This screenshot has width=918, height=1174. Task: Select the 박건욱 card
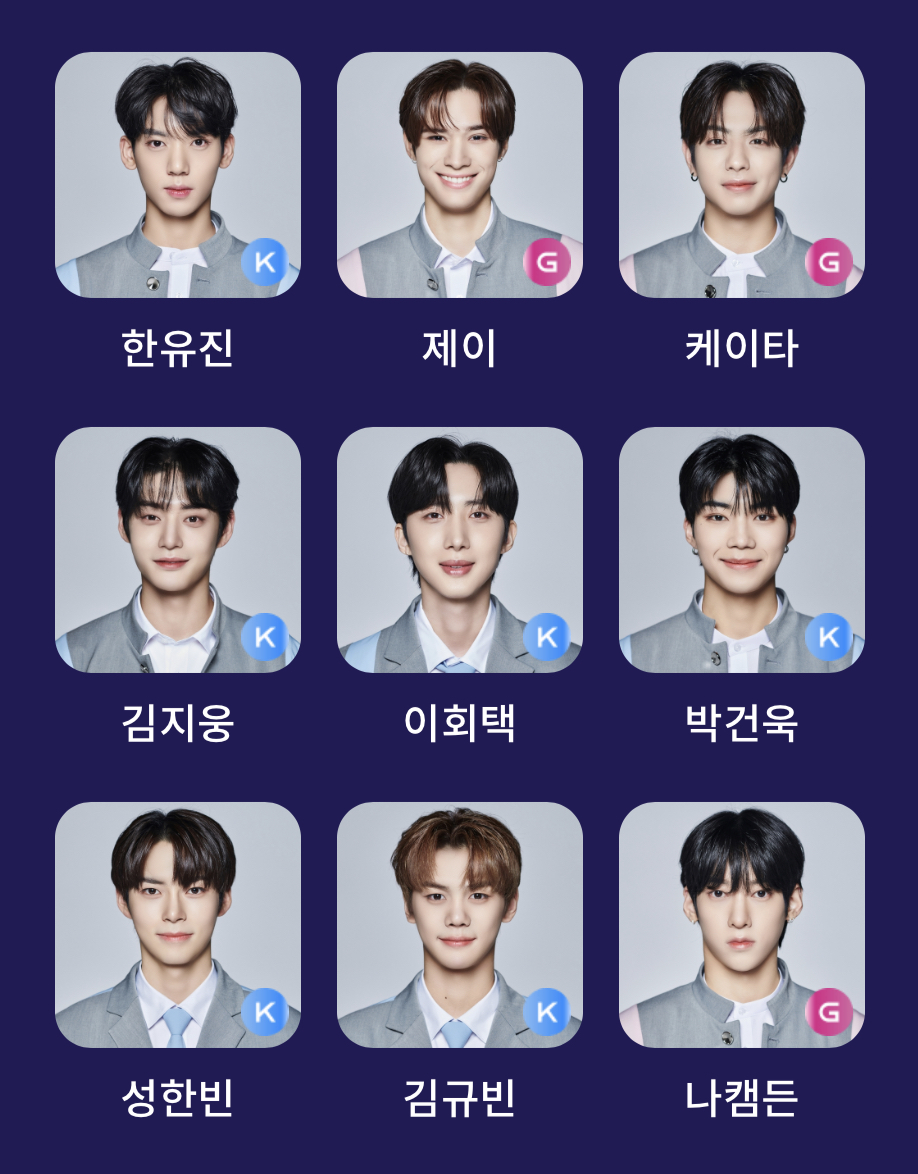pos(741,550)
